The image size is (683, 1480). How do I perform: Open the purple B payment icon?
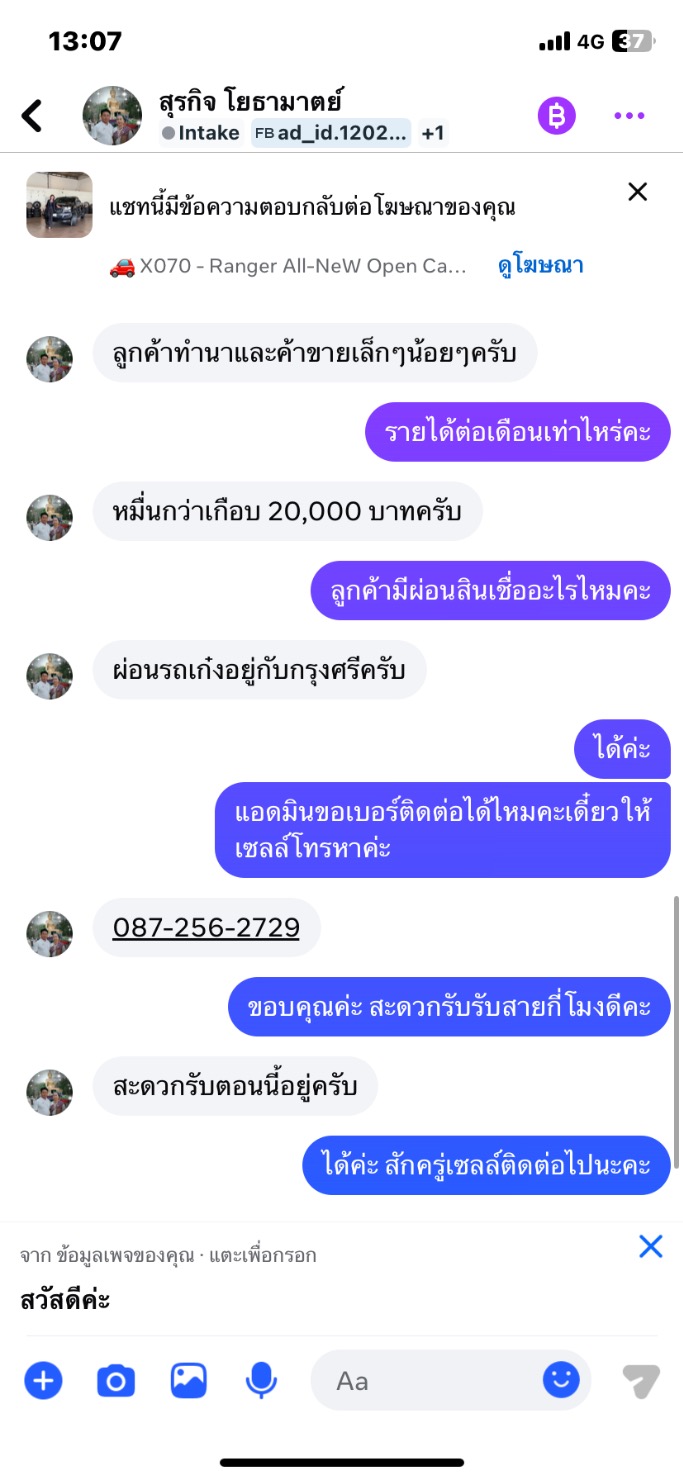557,116
